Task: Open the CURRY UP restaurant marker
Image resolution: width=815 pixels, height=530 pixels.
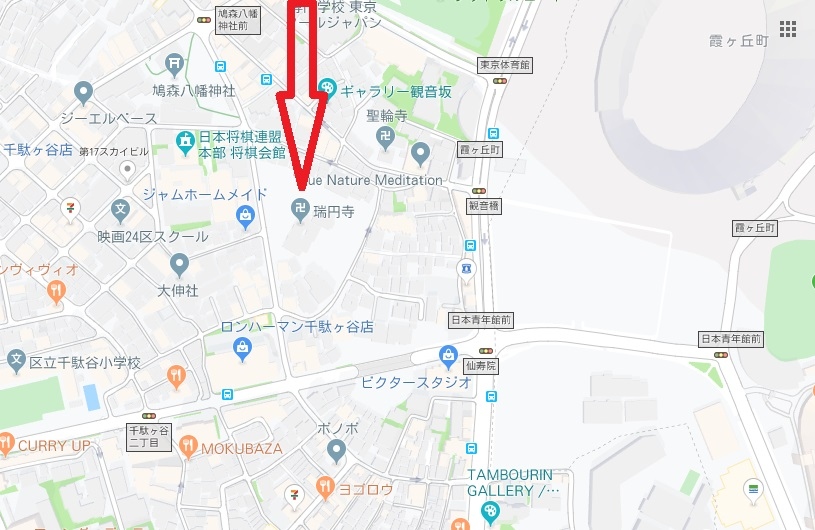Action: pyautogui.click(x=6, y=444)
